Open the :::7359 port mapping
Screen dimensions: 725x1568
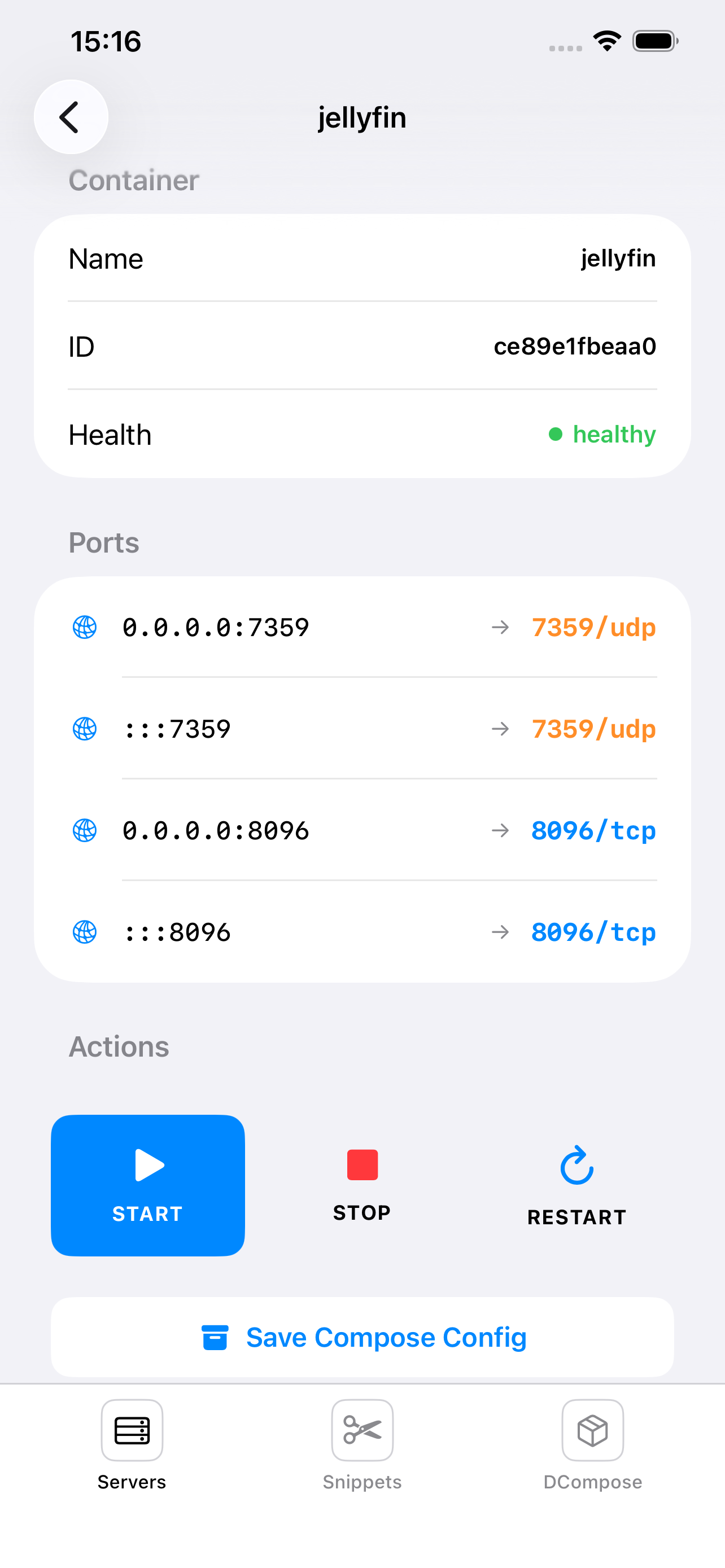(362, 729)
